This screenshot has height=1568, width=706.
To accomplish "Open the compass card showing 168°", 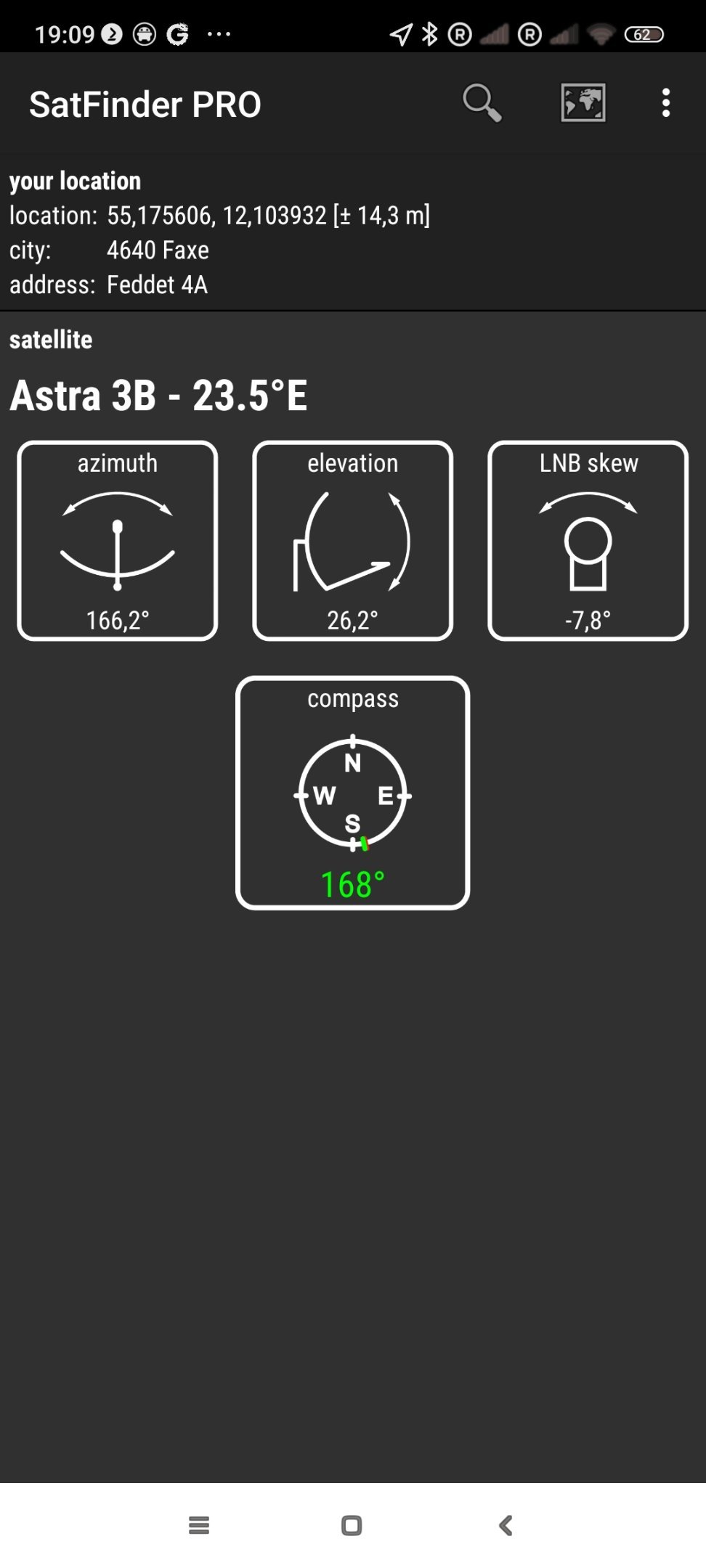I will (x=353, y=793).
